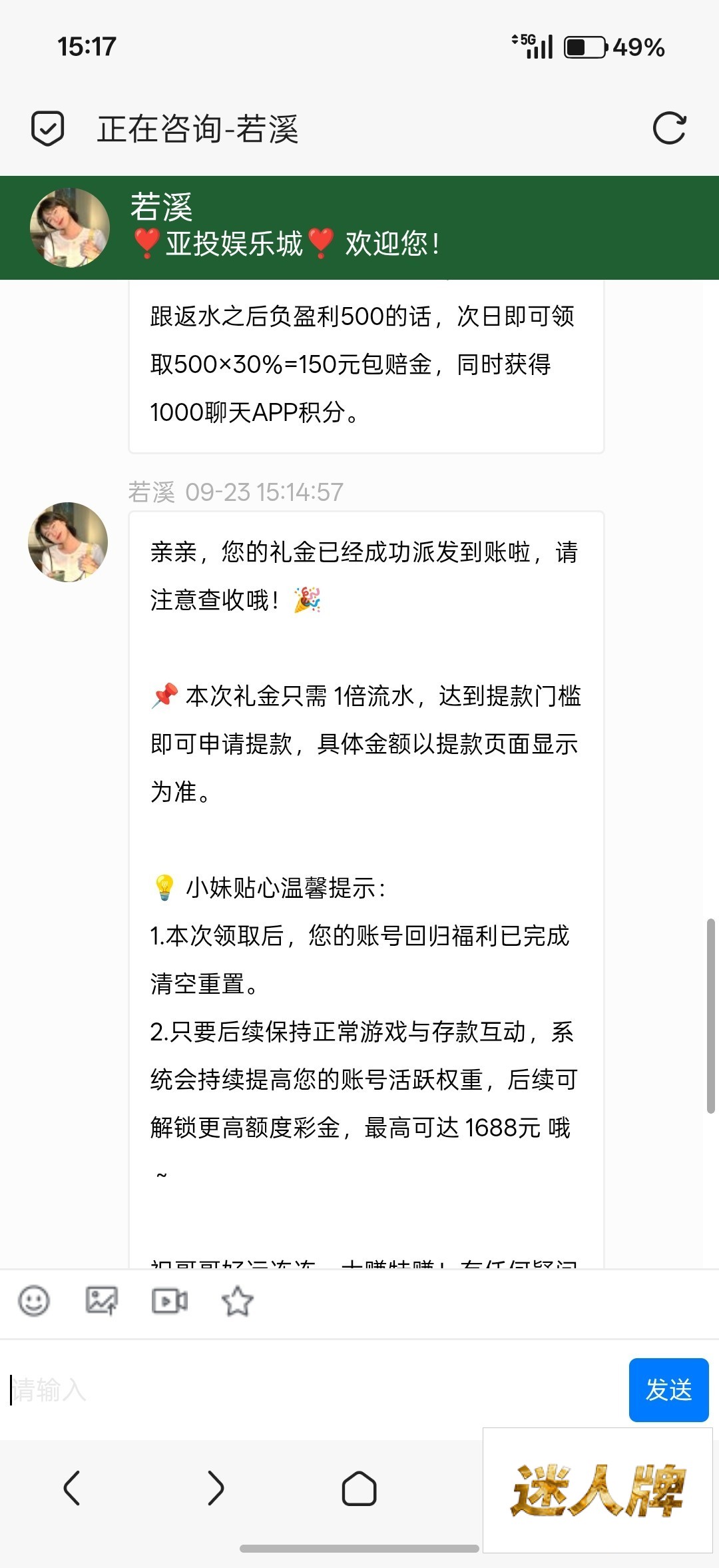Image resolution: width=719 pixels, height=1568 pixels.
Task: Attach an image to the chat
Action: point(102,1300)
